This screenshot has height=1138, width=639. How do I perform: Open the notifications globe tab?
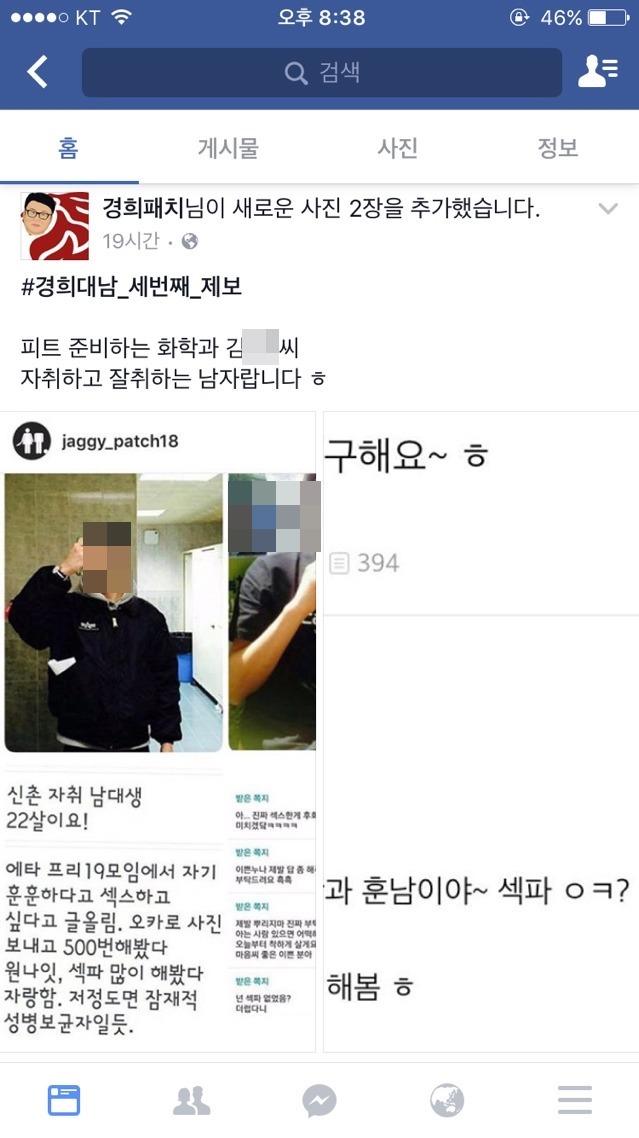(x=447, y=1101)
